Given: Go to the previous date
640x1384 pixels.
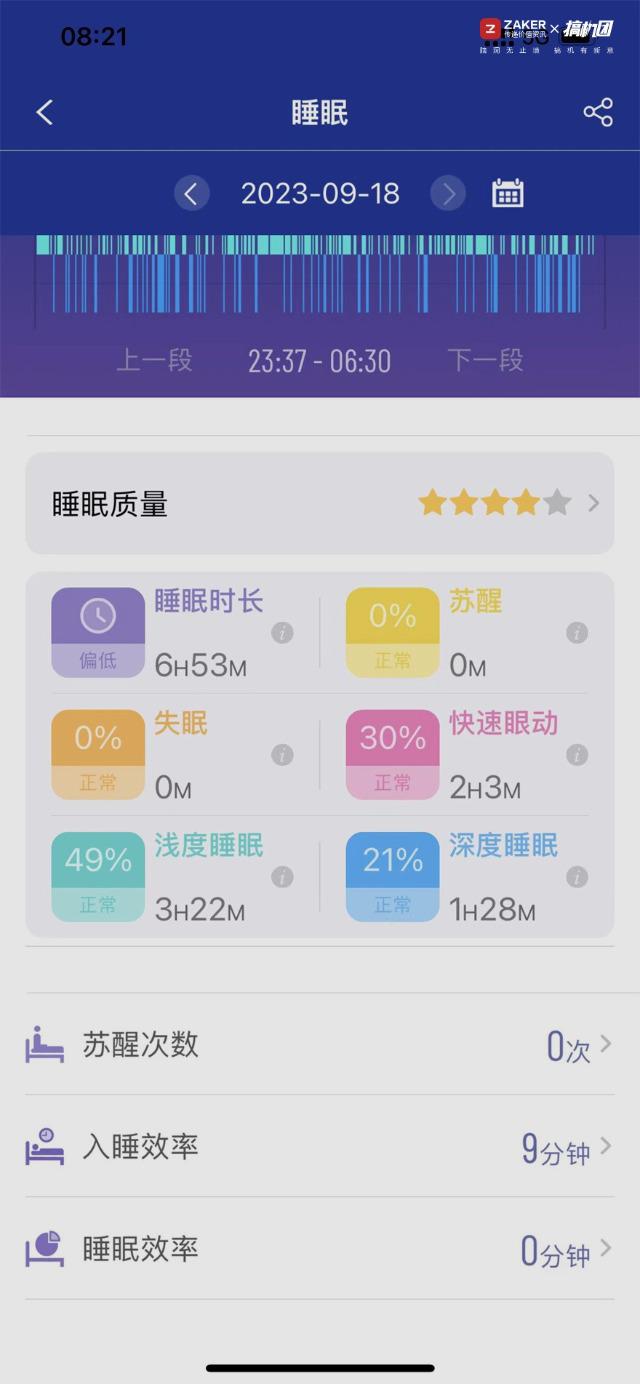Looking at the screenshot, I should (192, 193).
